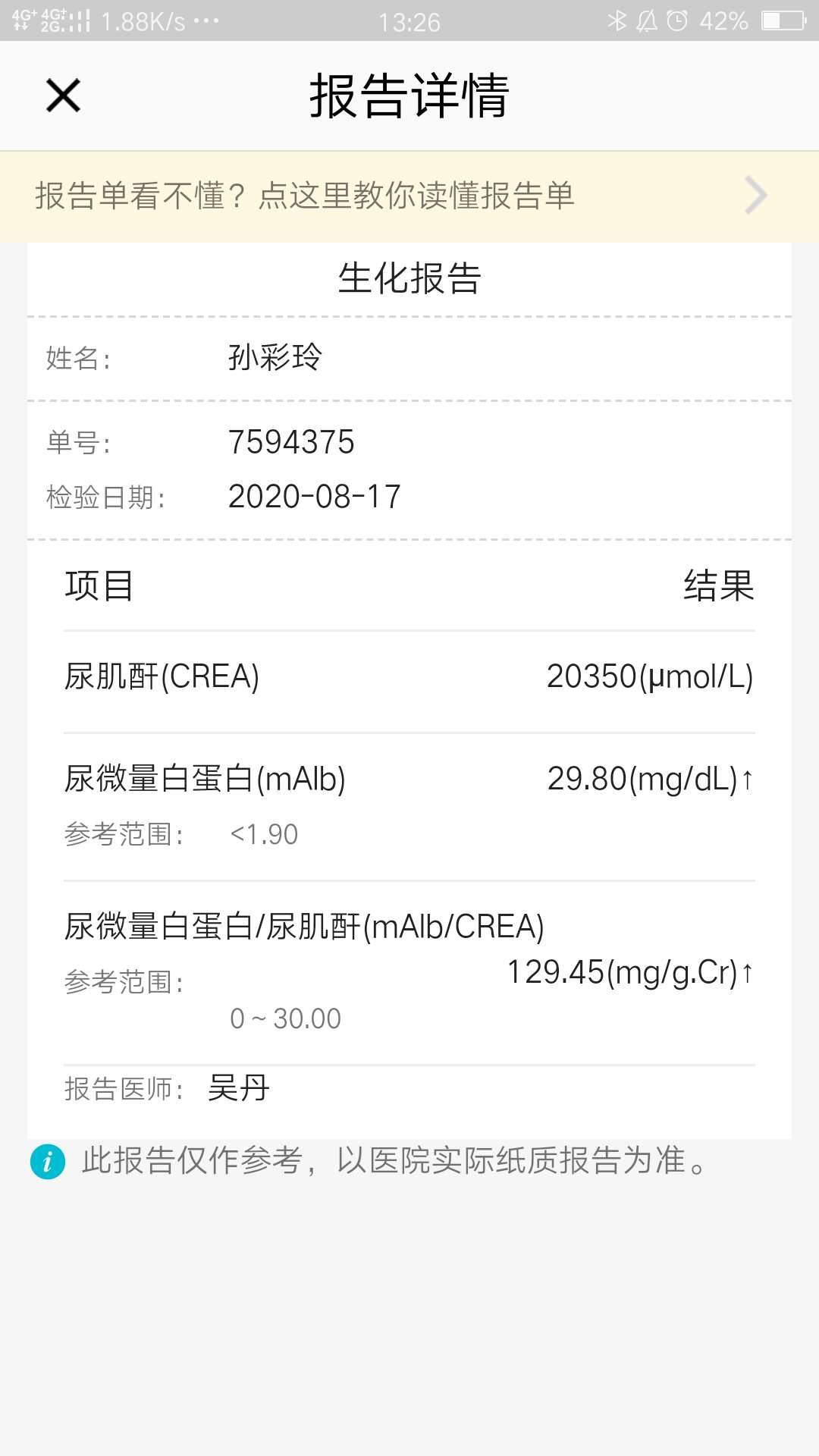Open the 生化报告 section header

pyautogui.click(x=409, y=278)
